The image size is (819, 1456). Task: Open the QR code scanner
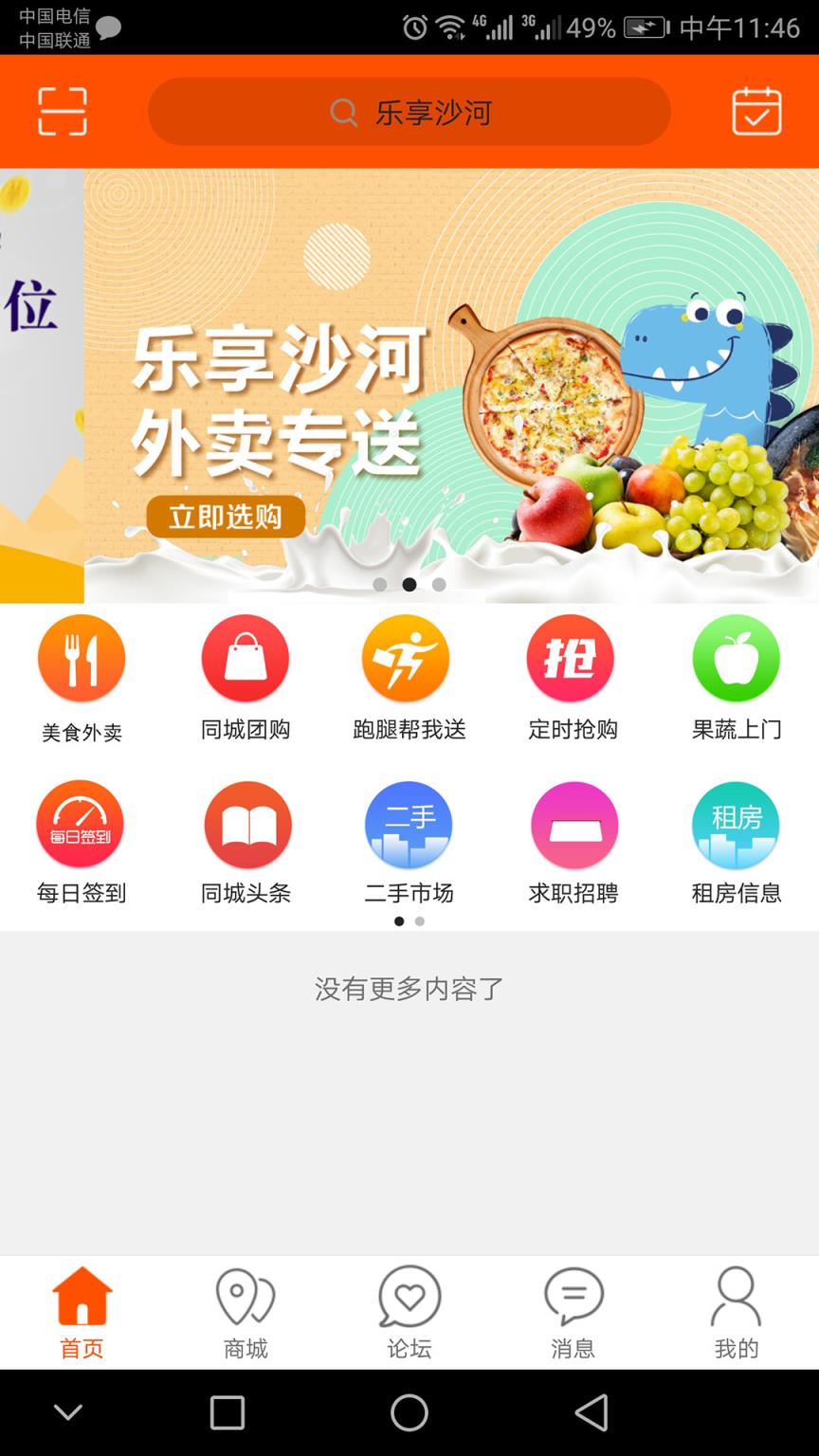pyautogui.click(x=61, y=111)
